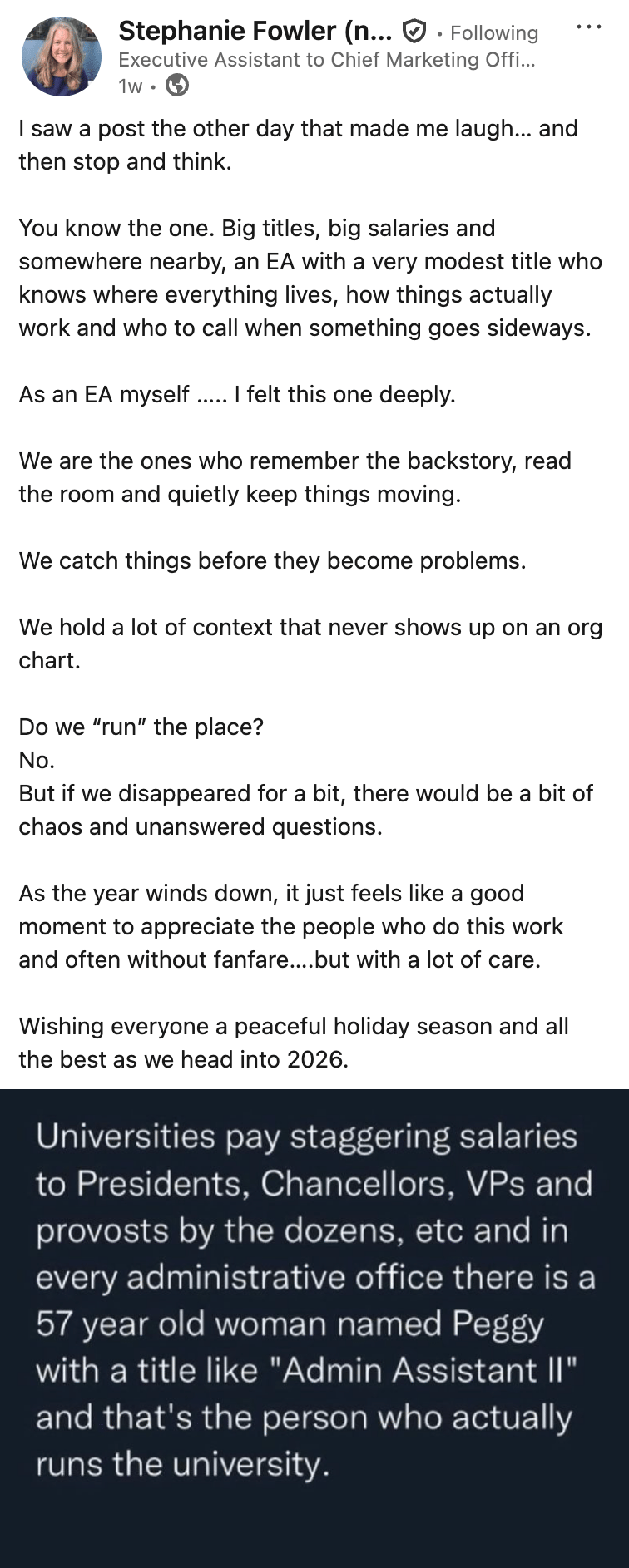Open Stephanie Fowler's profile picture
The height and width of the screenshot is (1568, 629).
click(61, 57)
